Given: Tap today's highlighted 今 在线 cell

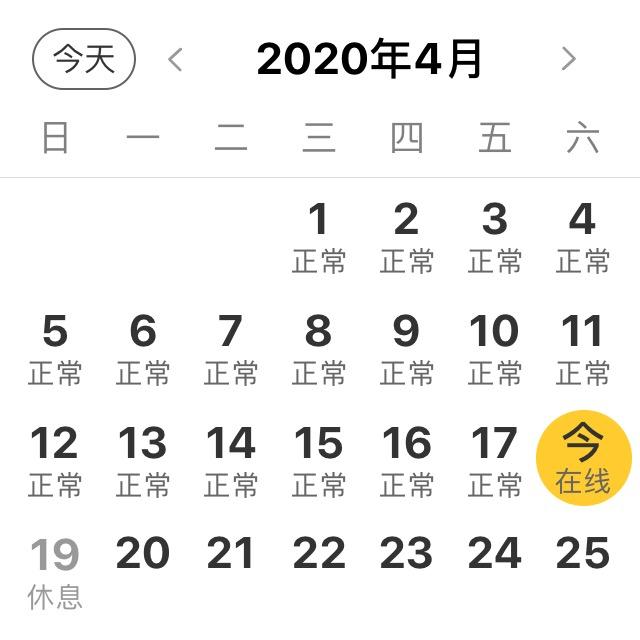Looking at the screenshot, I should pyautogui.click(x=584, y=458).
